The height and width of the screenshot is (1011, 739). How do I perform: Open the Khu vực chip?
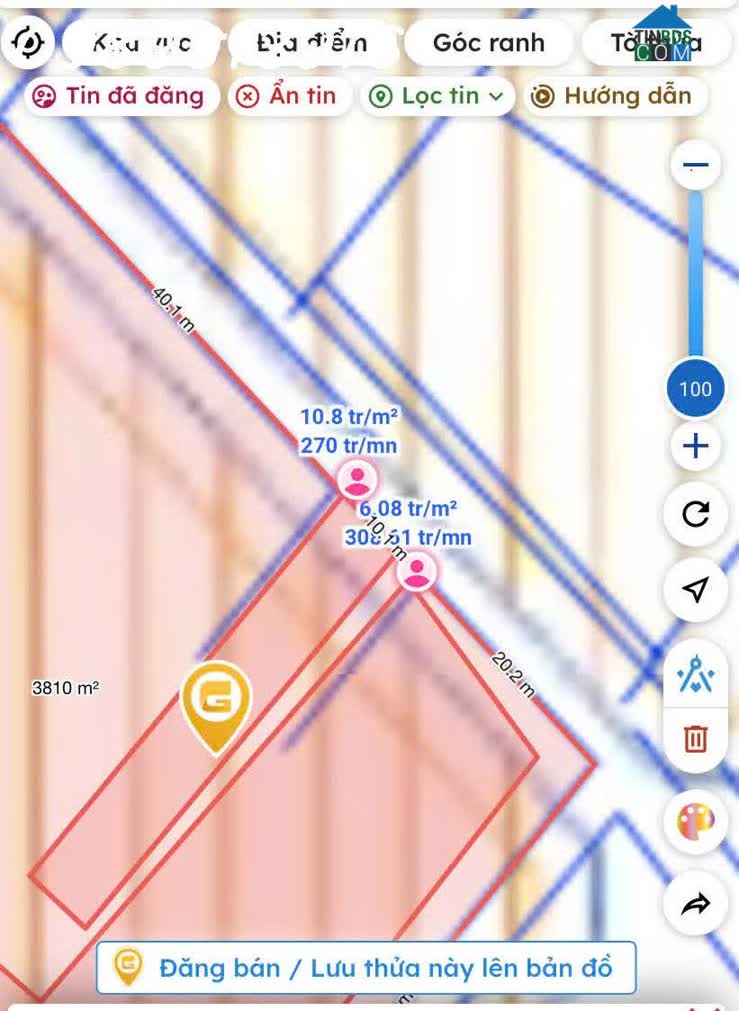pyautogui.click(x=141, y=43)
